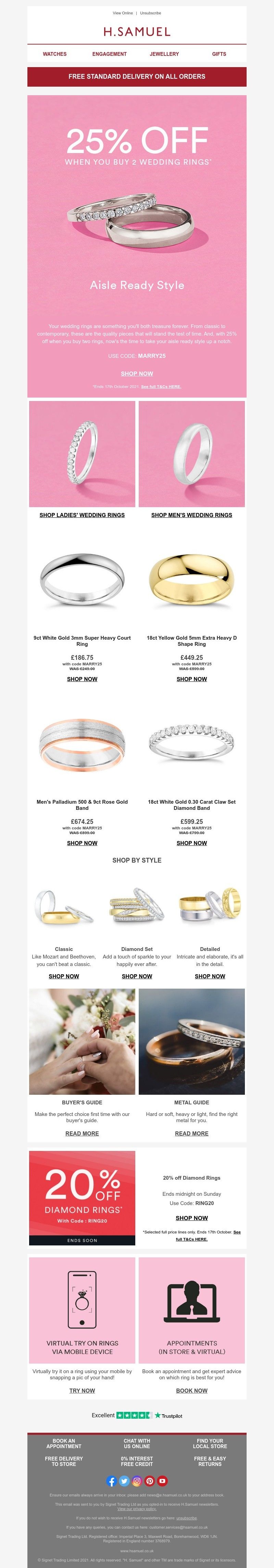The image size is (274, 1568).
Task: Shop the 9ct White Gold Court Ring
Action: tap(82, 679)
